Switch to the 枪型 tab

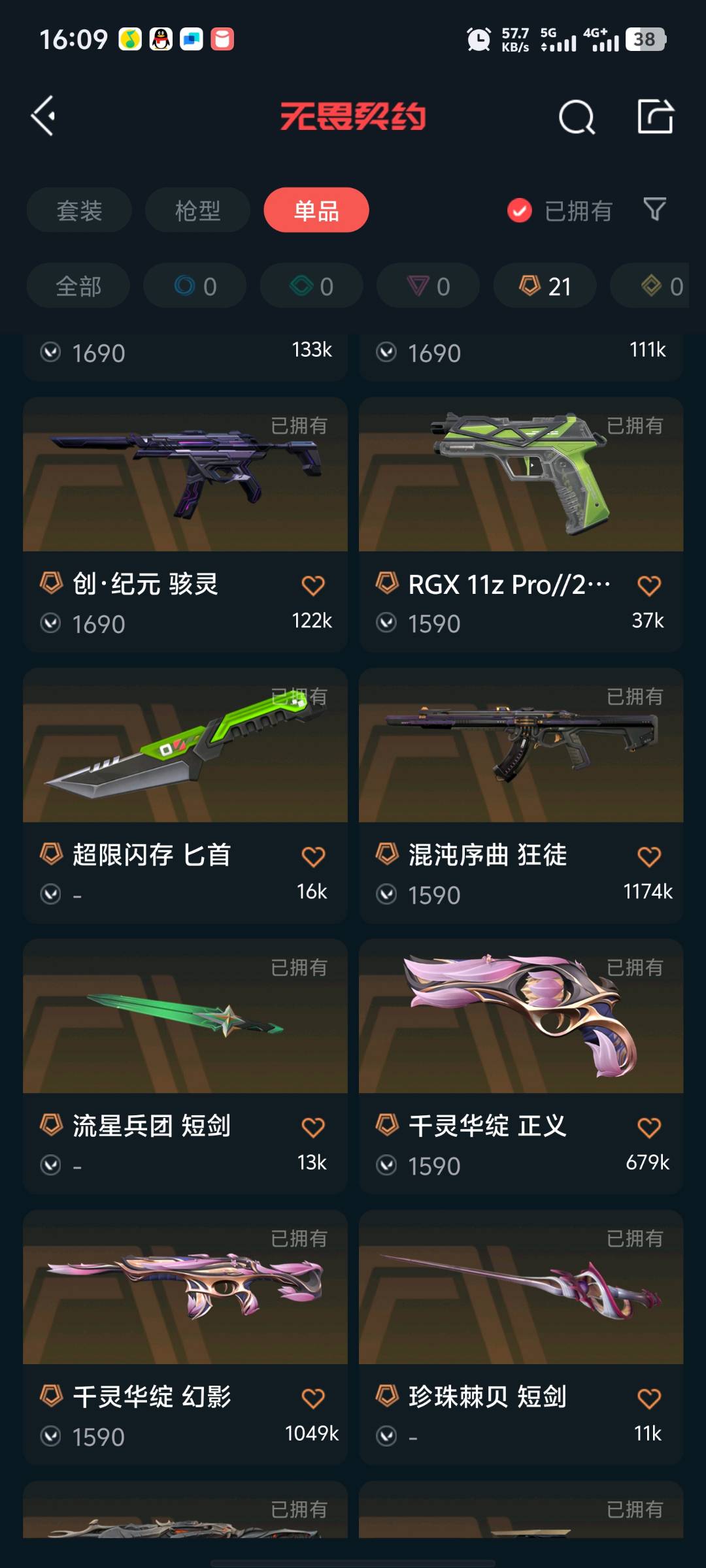coord(197,210)
